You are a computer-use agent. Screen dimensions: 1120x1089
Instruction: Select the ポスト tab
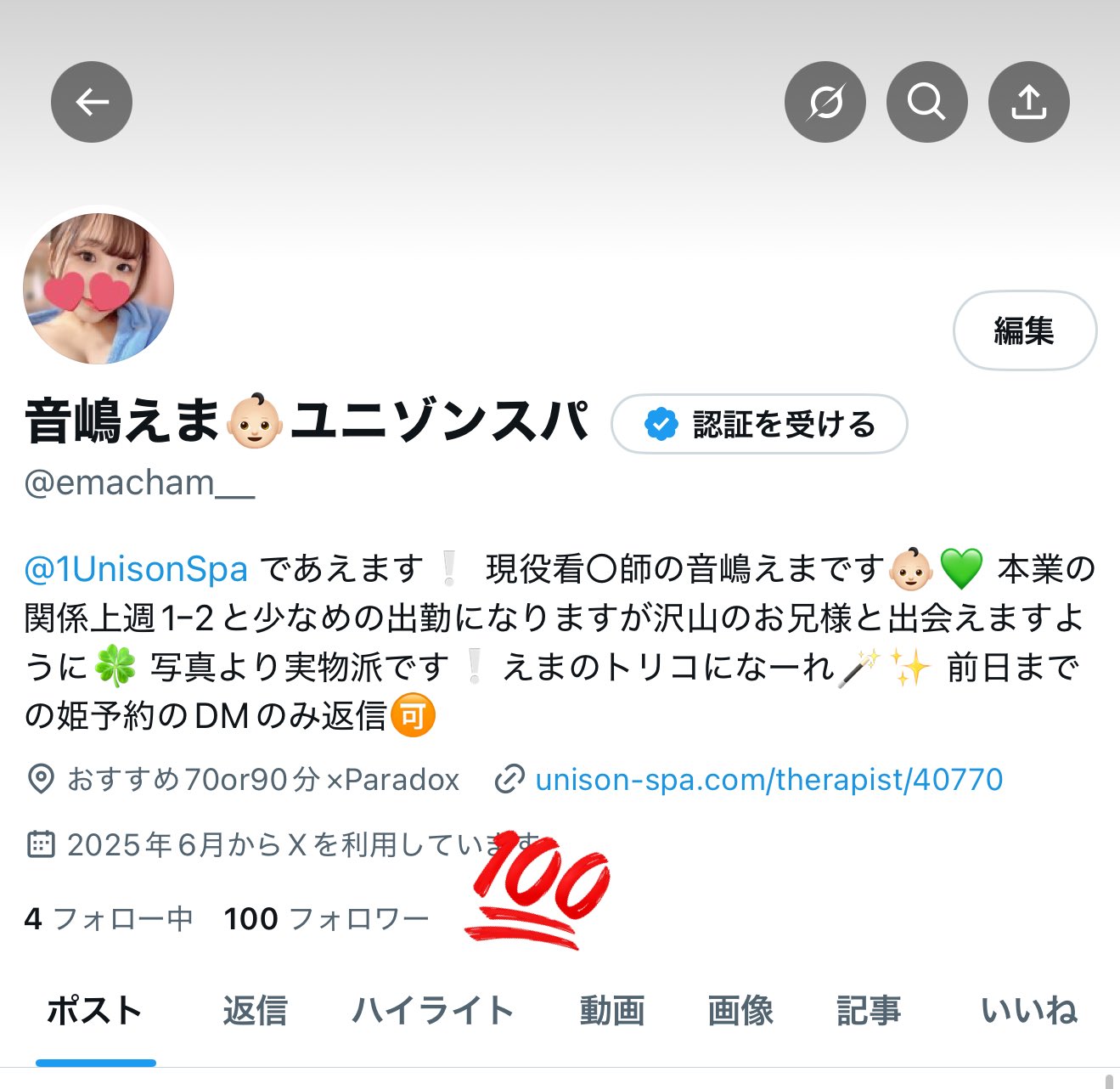94,1011
